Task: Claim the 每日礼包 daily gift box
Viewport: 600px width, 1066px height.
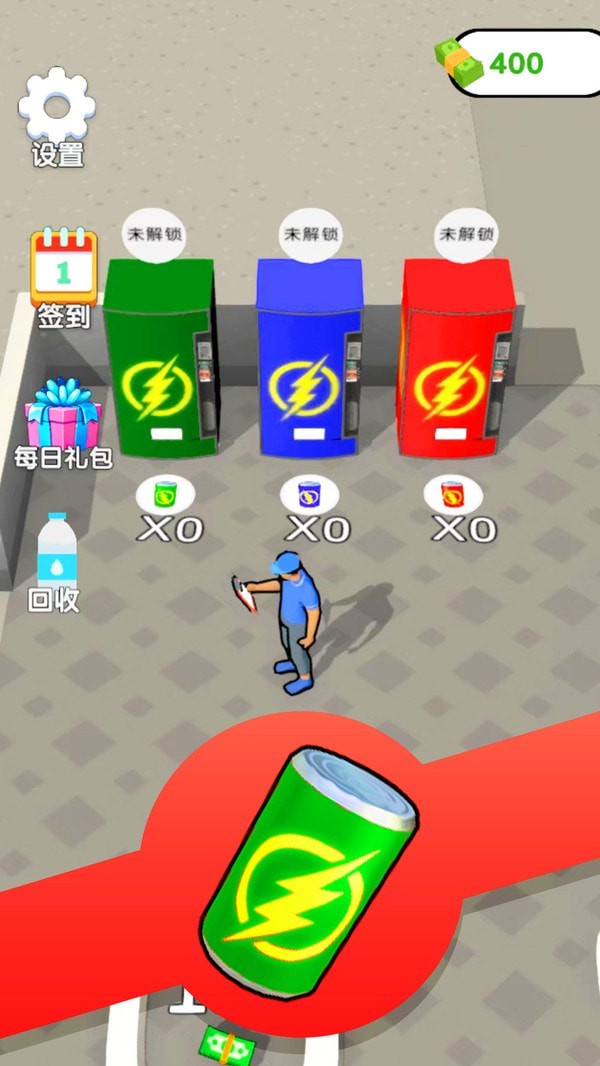Action: coord(62,415)
